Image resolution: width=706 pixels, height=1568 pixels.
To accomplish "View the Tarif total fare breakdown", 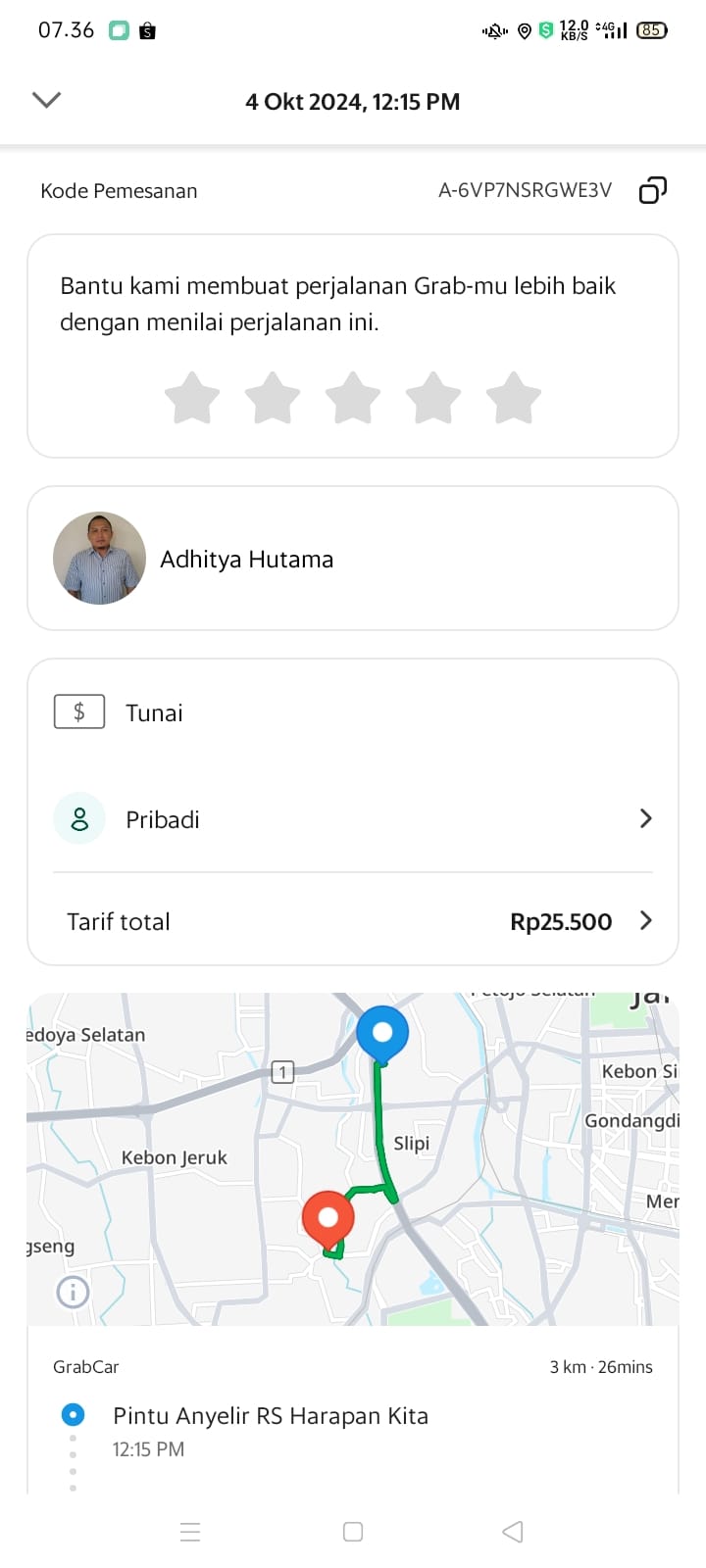I will point(353,921).
